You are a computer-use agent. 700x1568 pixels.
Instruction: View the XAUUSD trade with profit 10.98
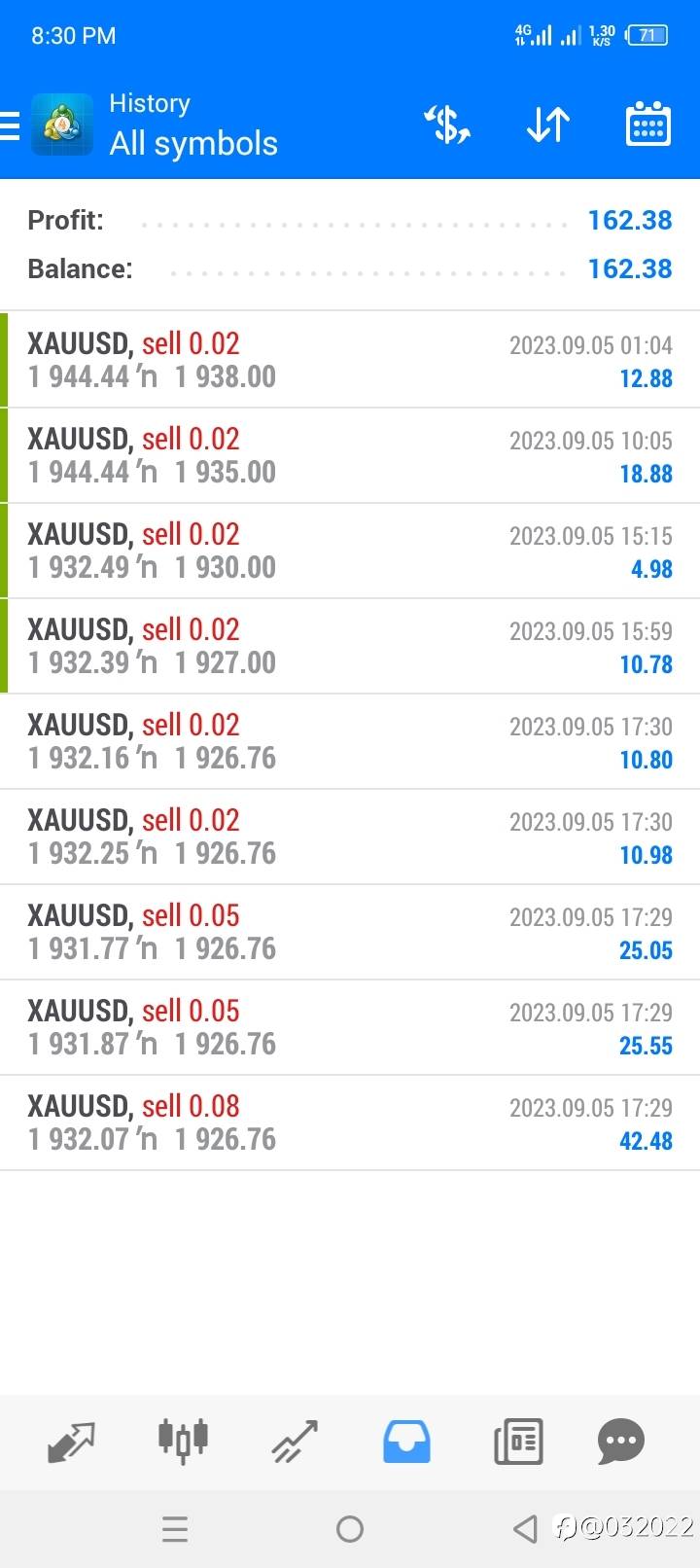tap(350, 837)
